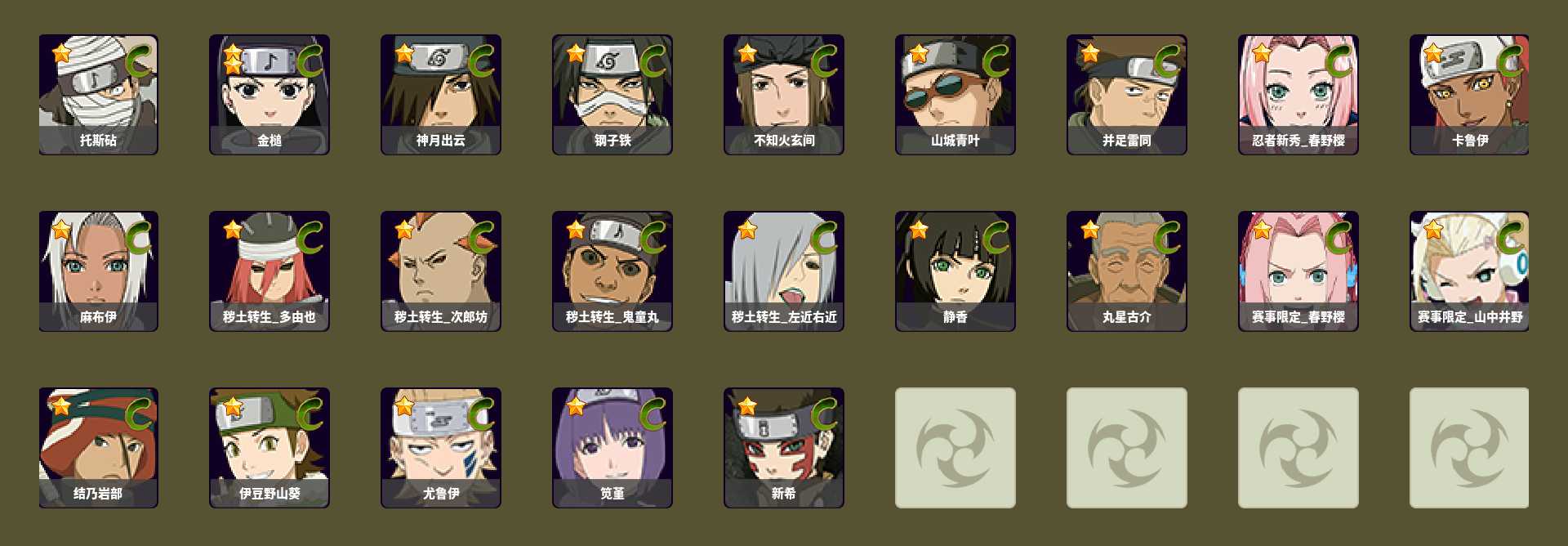Choose 秽土转生_次郎坊 from the grid
The image size is (1568, 546).
[x=441, y=271]
